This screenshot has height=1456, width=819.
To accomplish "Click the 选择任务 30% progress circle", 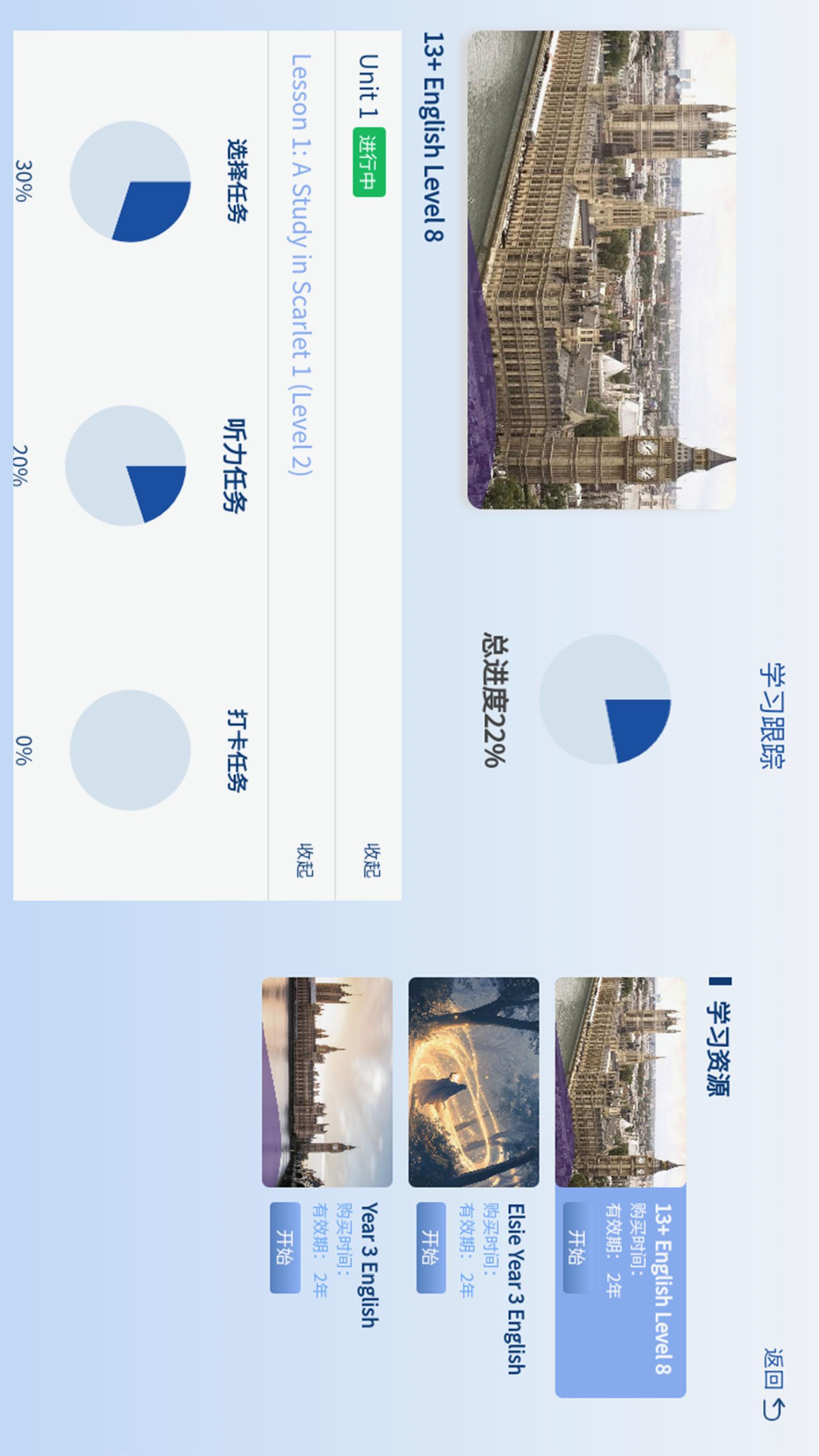I will (x=131, y=181).
